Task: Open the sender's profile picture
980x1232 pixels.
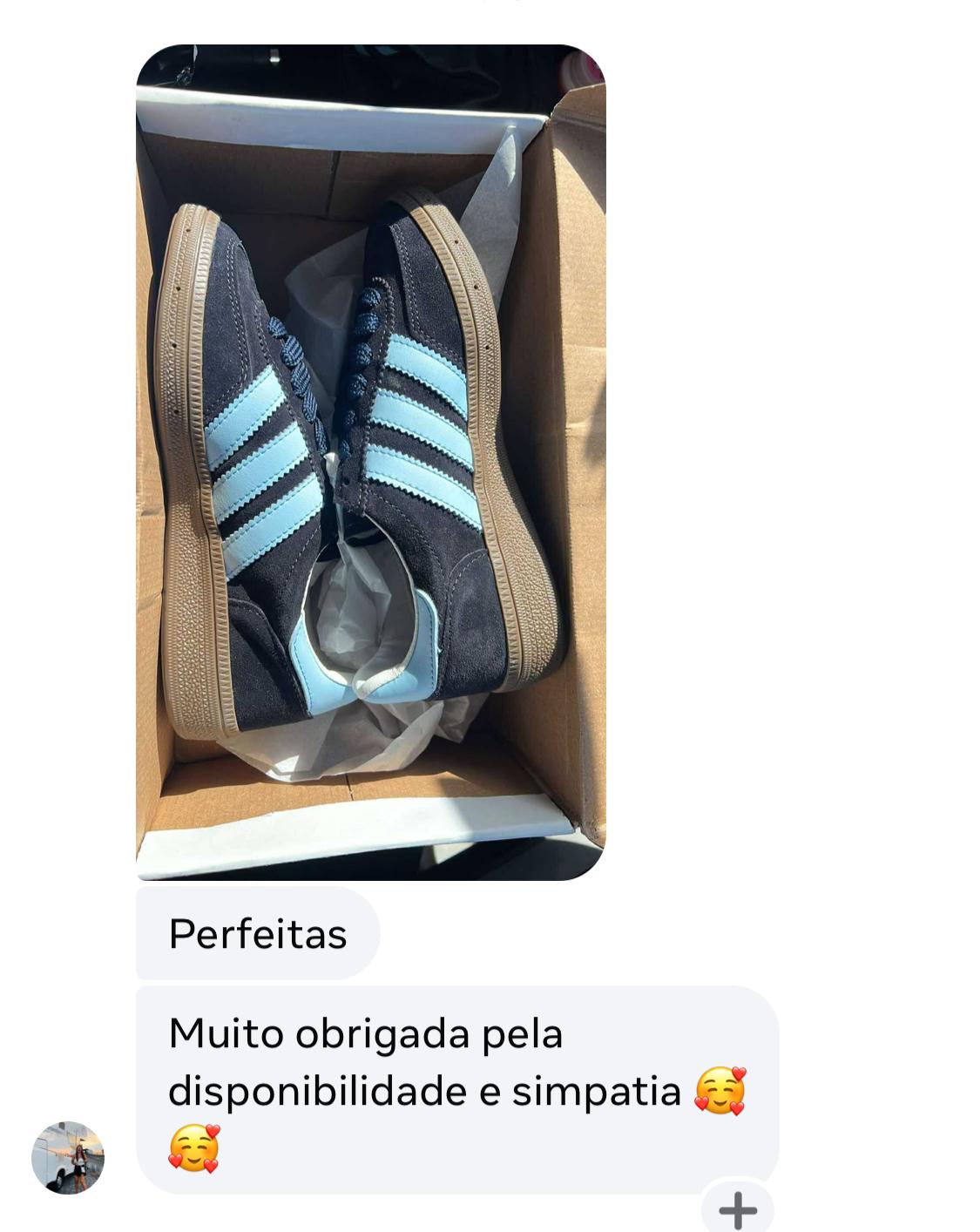Action: (x=68, y=1157)
